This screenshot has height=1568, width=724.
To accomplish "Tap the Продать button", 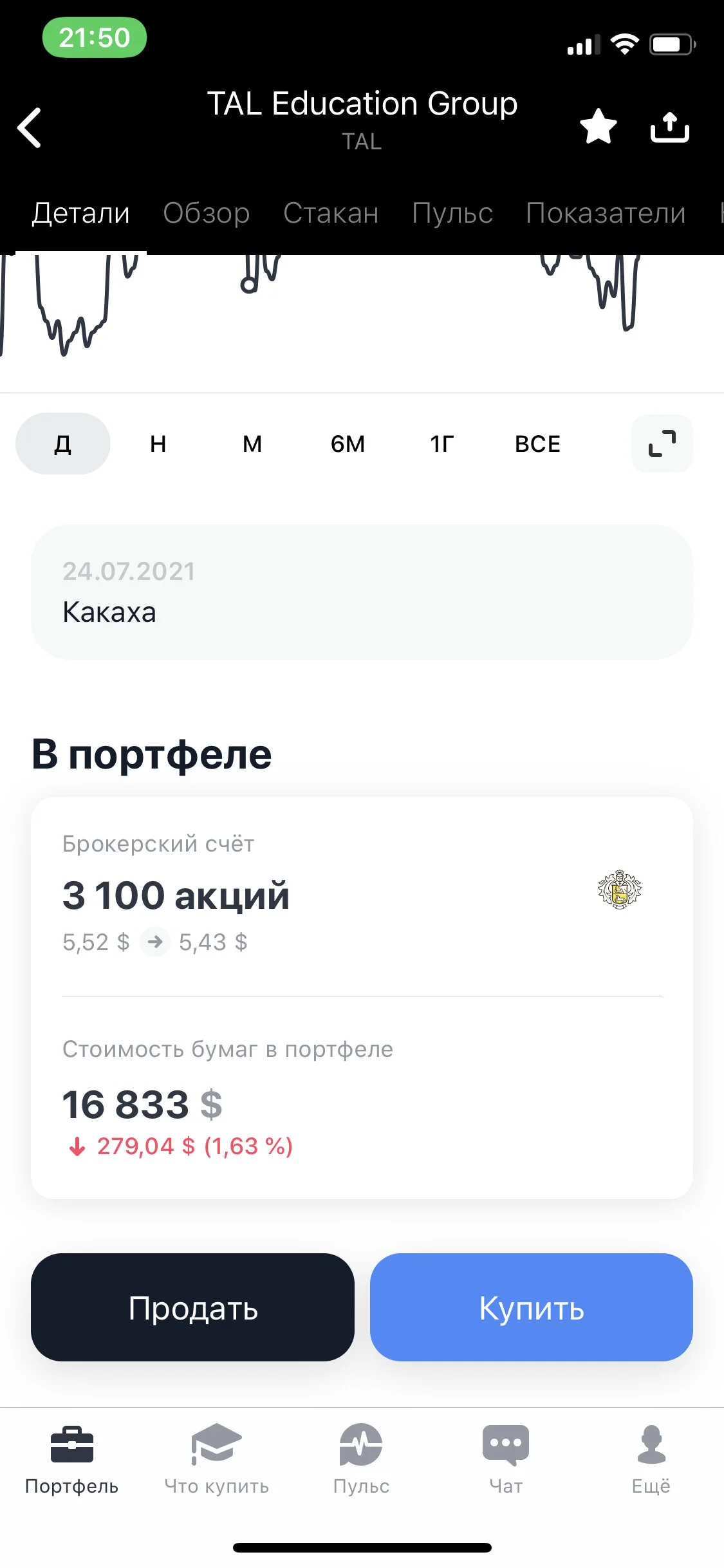I will (x=192, y=1307).
